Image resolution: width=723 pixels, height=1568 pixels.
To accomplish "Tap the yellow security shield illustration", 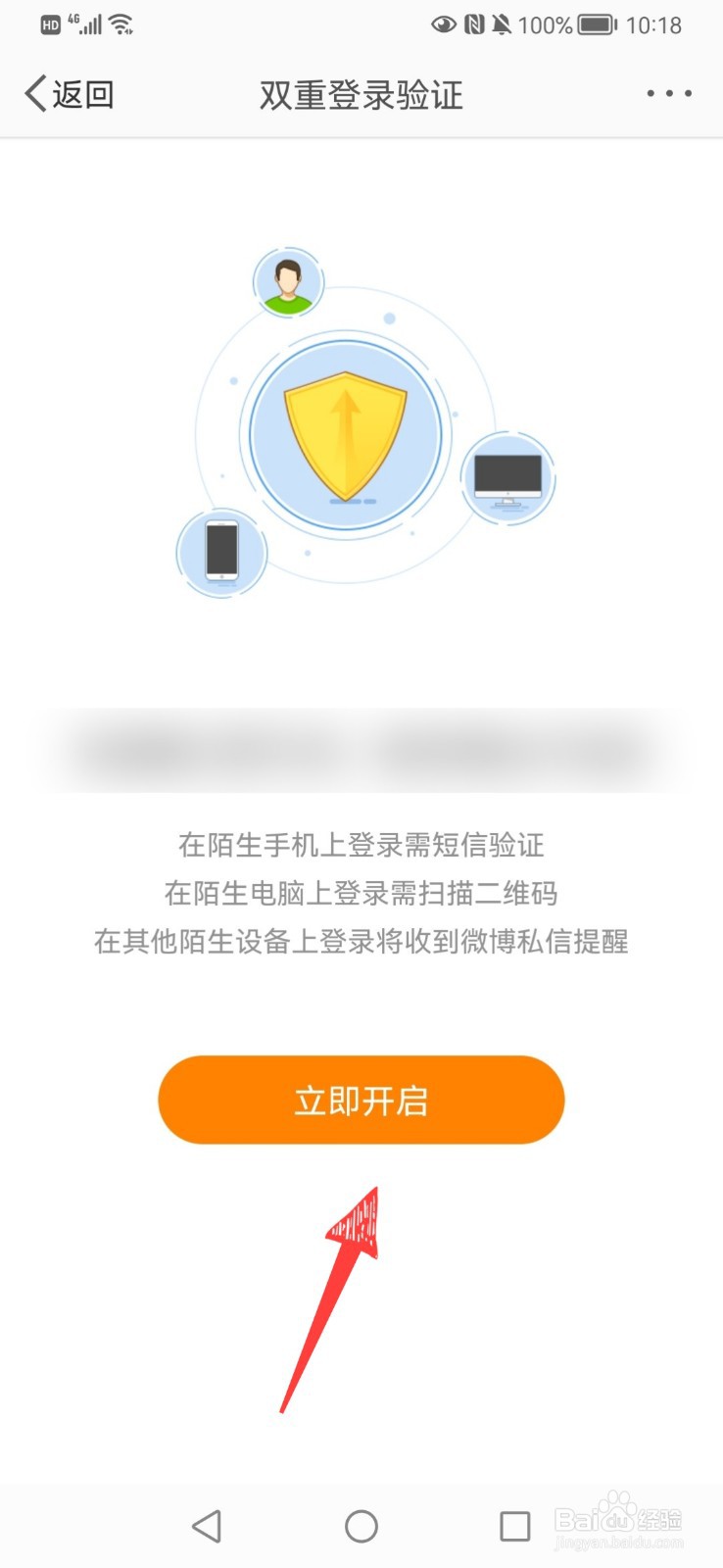I will tap(348, 436).
